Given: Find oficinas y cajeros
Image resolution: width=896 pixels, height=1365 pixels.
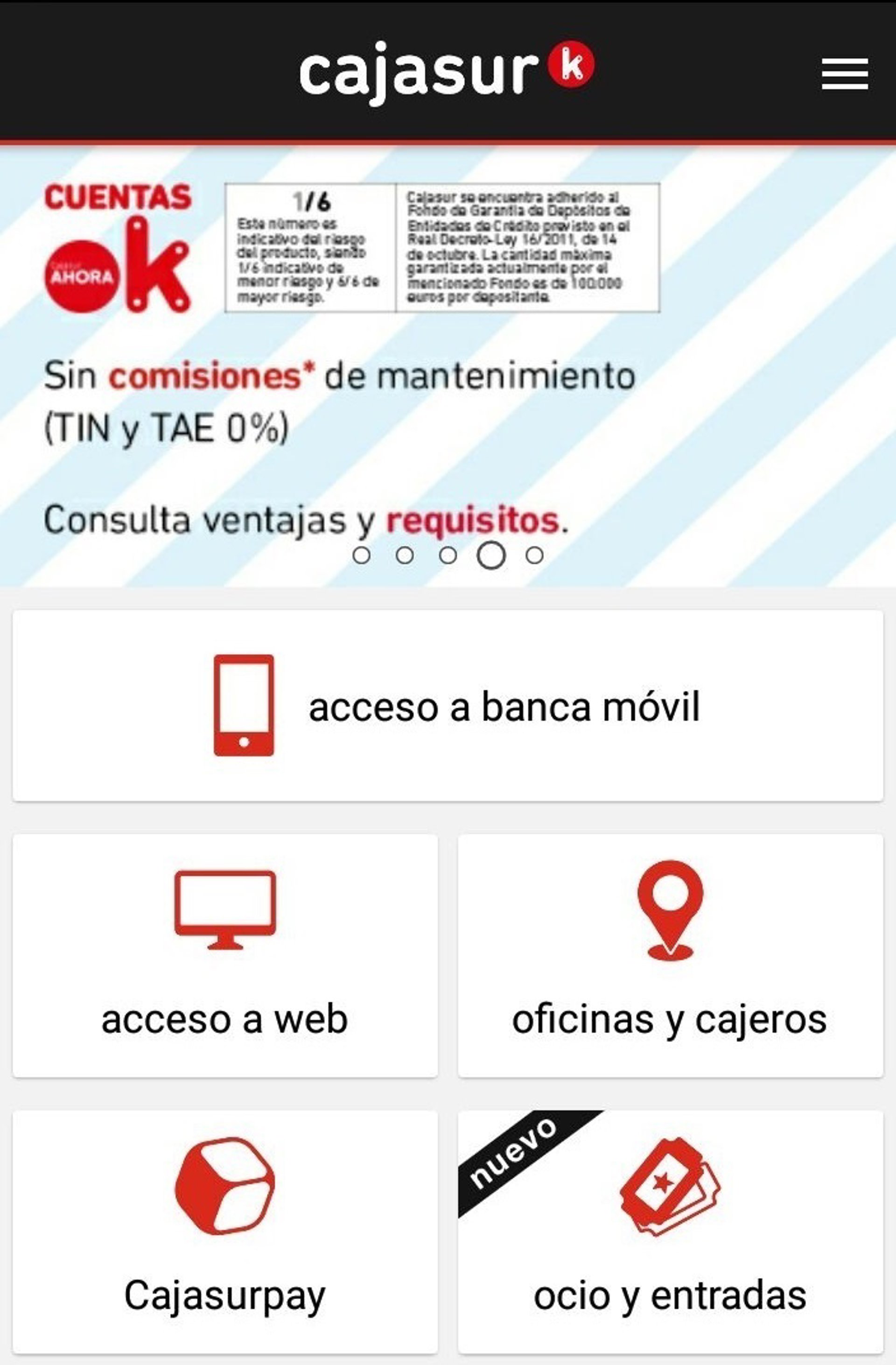Looking at the screenshot, I should (670, 956).
